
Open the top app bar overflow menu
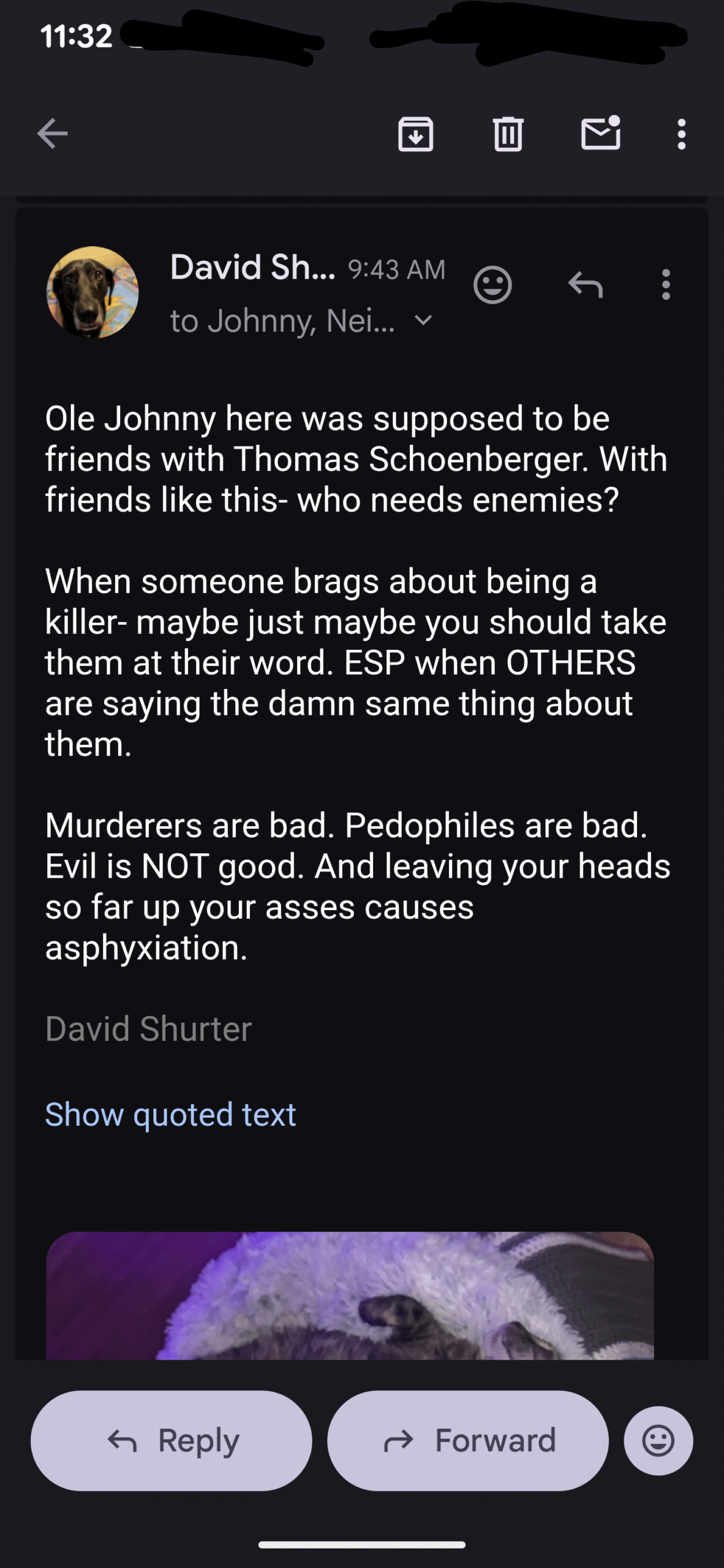681,134
